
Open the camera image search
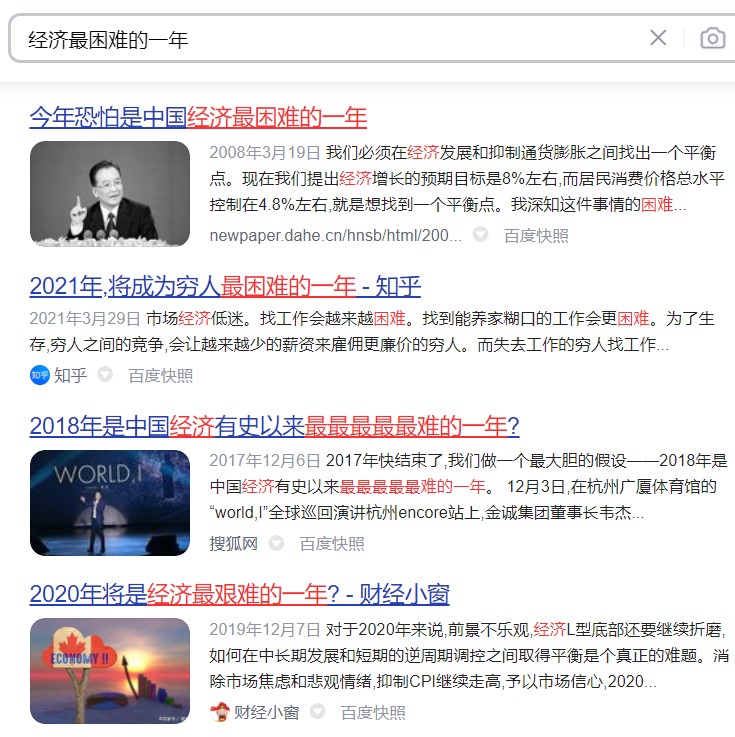tap(712, 38)
